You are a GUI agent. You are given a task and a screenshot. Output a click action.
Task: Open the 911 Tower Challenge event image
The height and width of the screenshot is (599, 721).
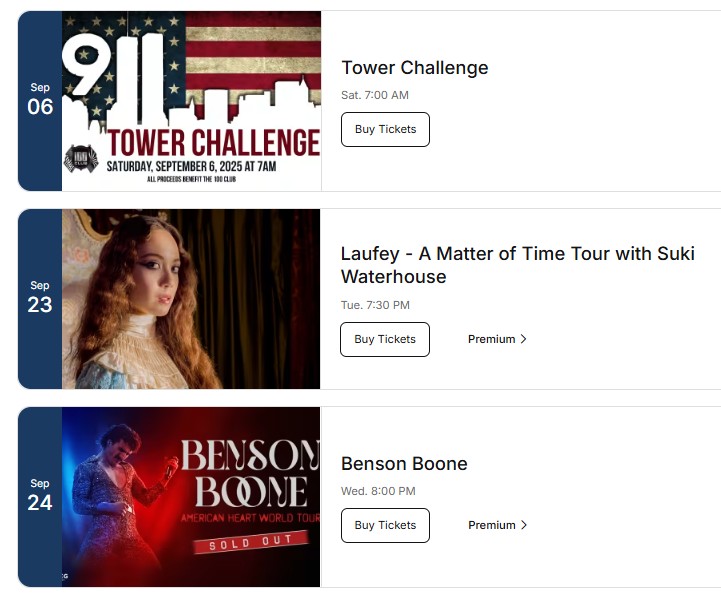coord(191,100)
